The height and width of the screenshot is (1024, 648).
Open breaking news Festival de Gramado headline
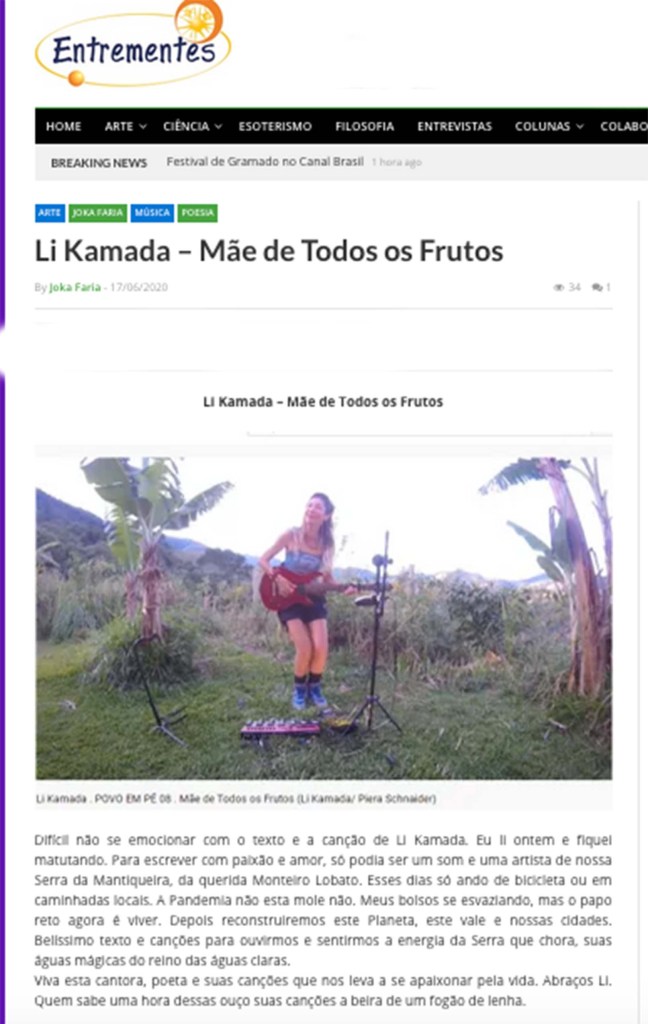(265, 162)
